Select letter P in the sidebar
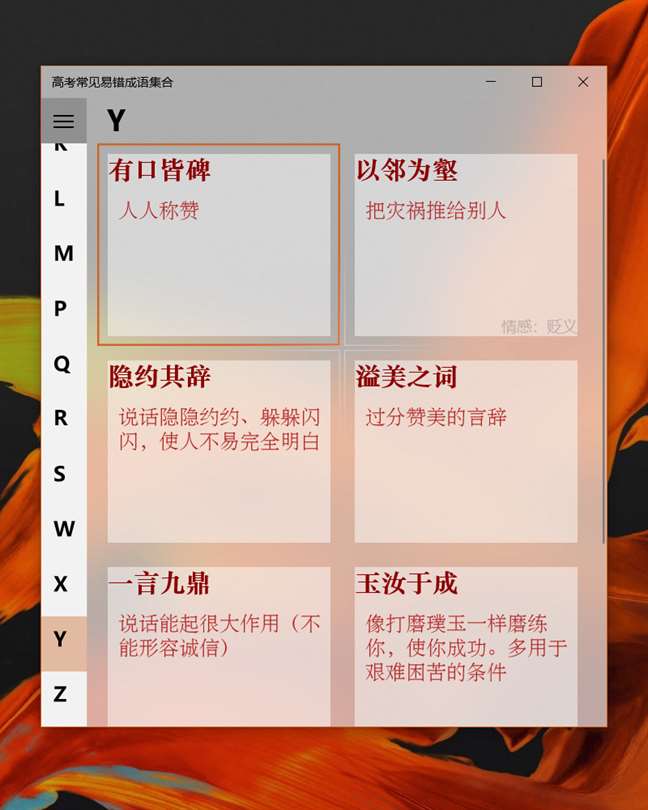The height and width of the screenshot is (810, 648). (x=63, y=309)
